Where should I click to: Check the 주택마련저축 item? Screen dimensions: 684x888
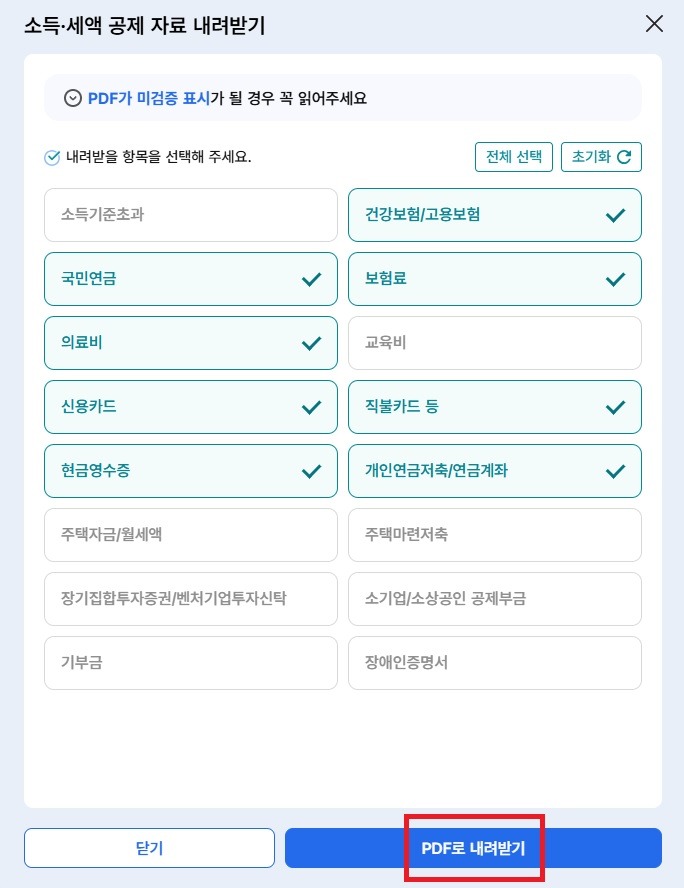(494, 535)
